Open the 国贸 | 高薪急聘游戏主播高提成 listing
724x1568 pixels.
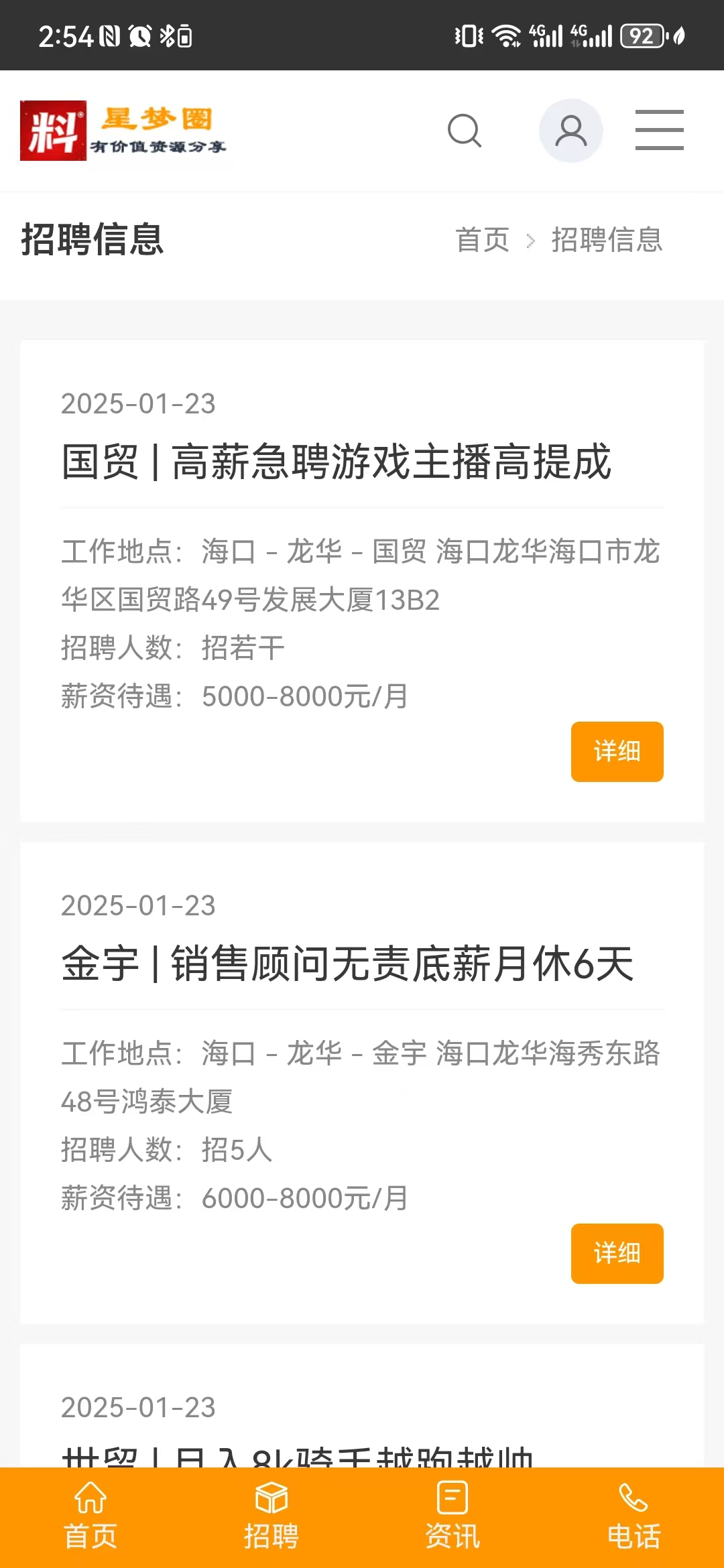coord(337,462)
